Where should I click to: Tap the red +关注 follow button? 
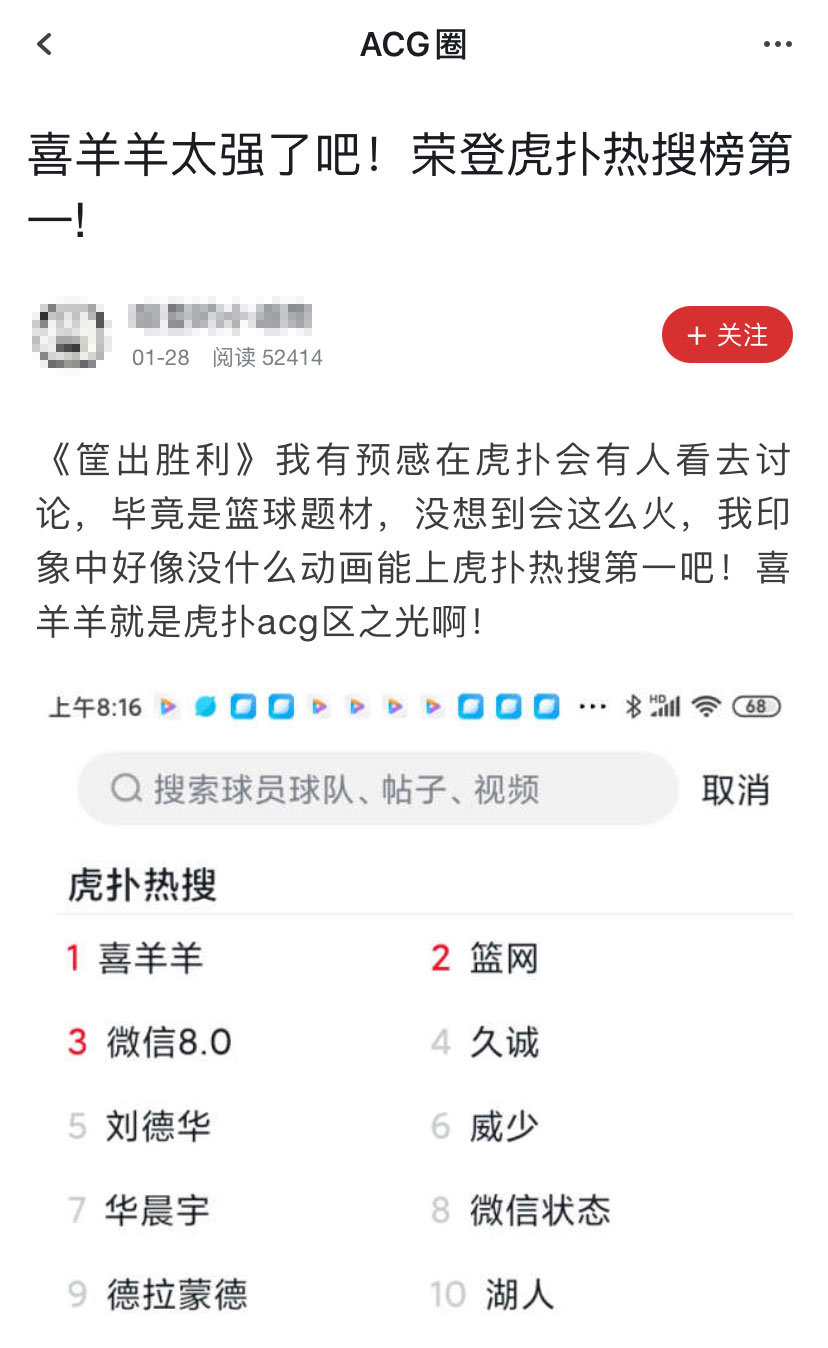click(727, 335)
